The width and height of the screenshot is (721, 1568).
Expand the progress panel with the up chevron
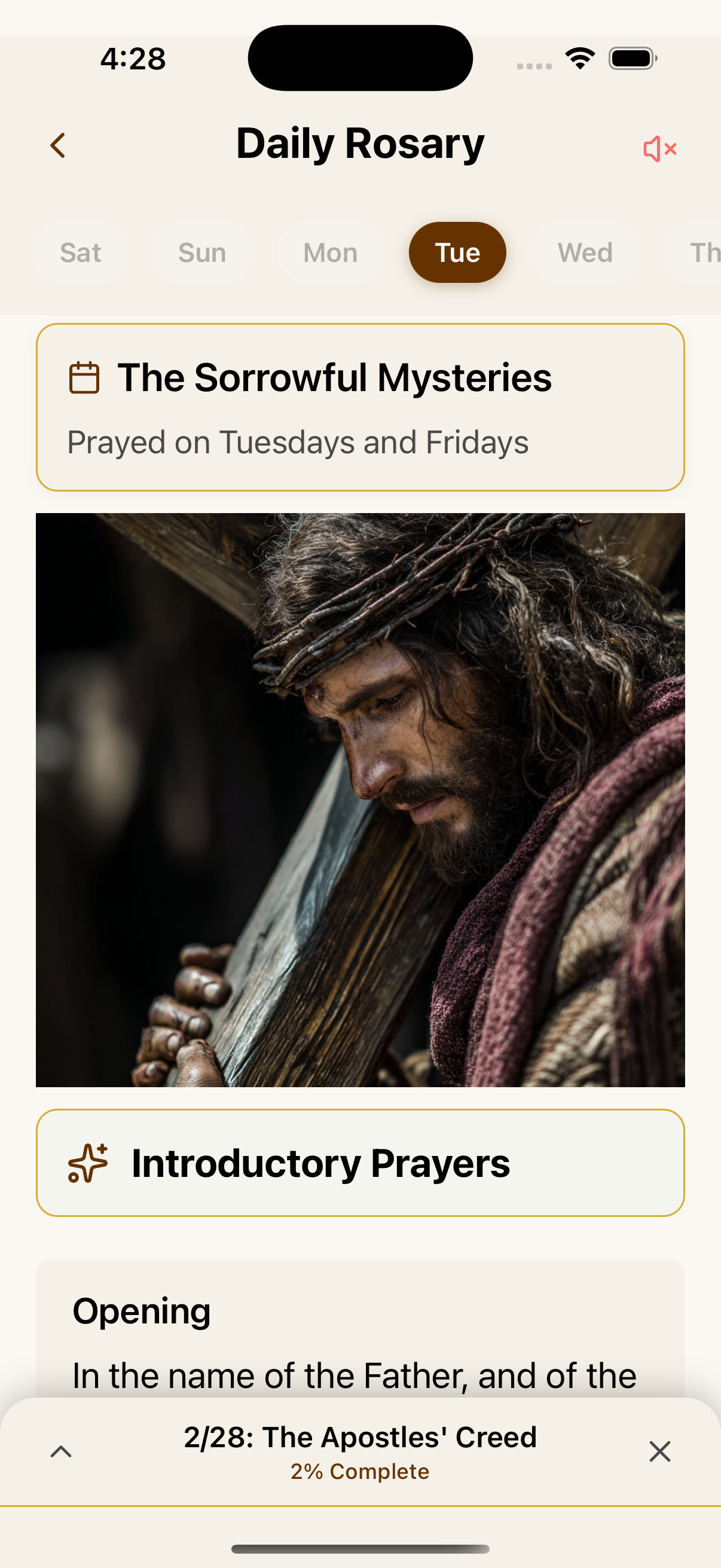click(x=61, y=1452)
